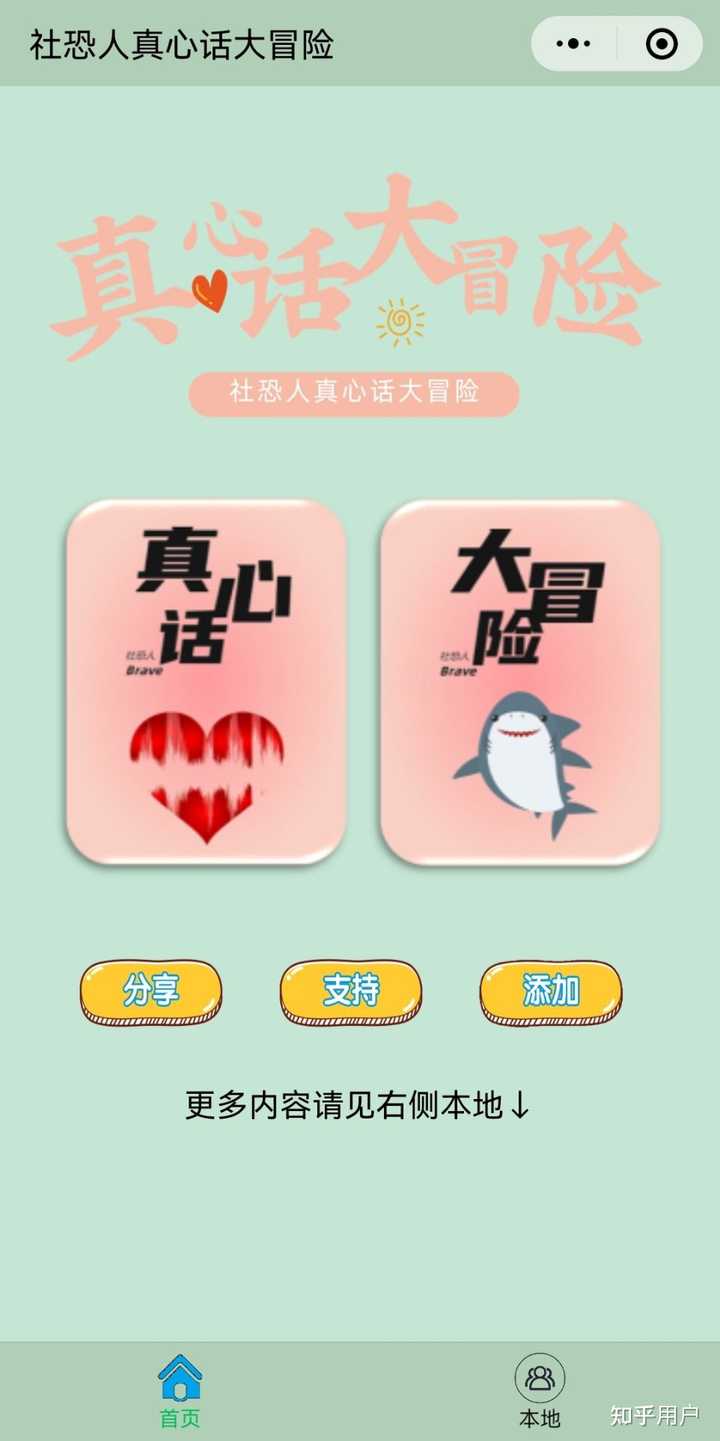Tap the page title in the top bar
The width and height of the screenshot is (720, 1441).
[x=182, y=43]
